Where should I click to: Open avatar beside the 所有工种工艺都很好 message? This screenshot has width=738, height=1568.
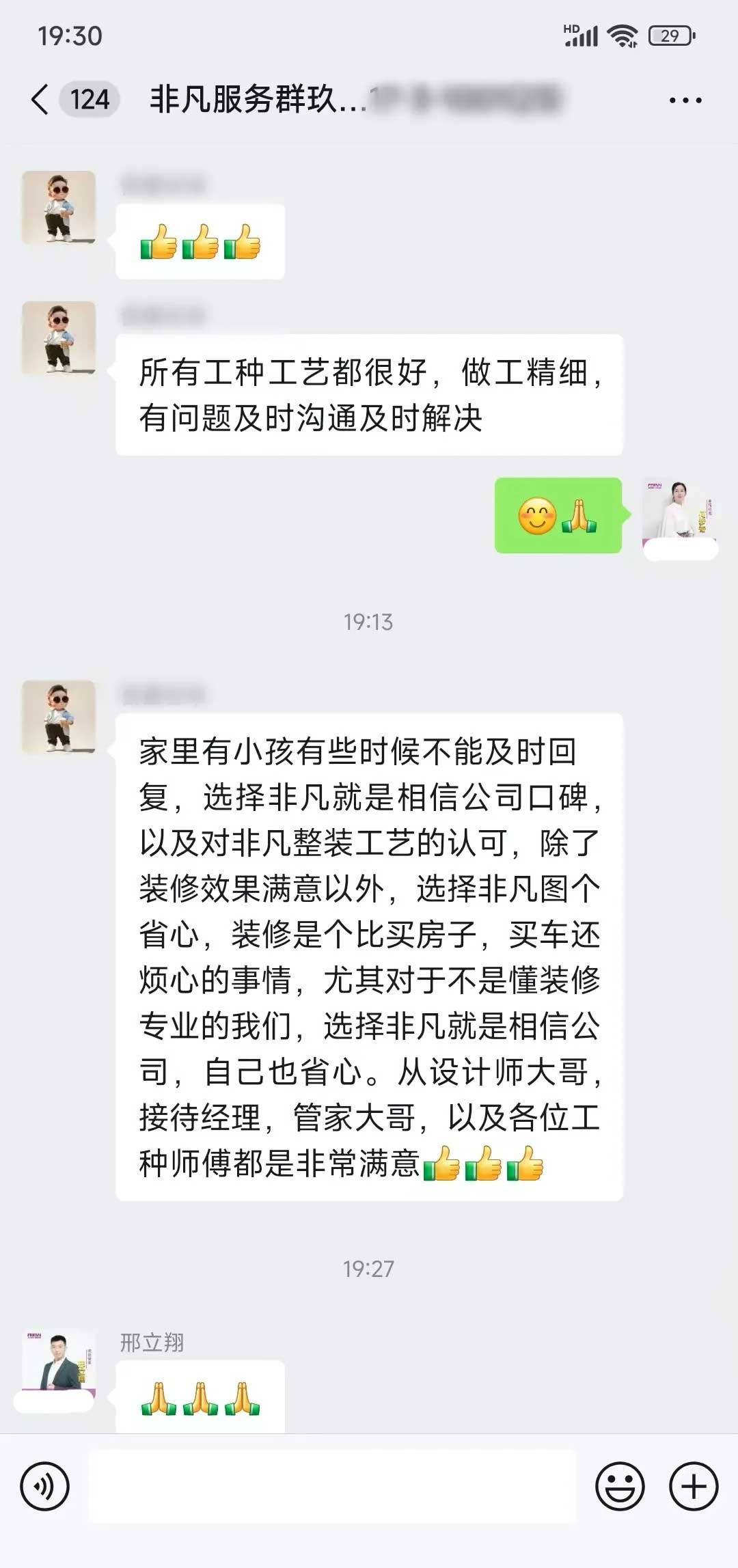(x=59, y=338)
